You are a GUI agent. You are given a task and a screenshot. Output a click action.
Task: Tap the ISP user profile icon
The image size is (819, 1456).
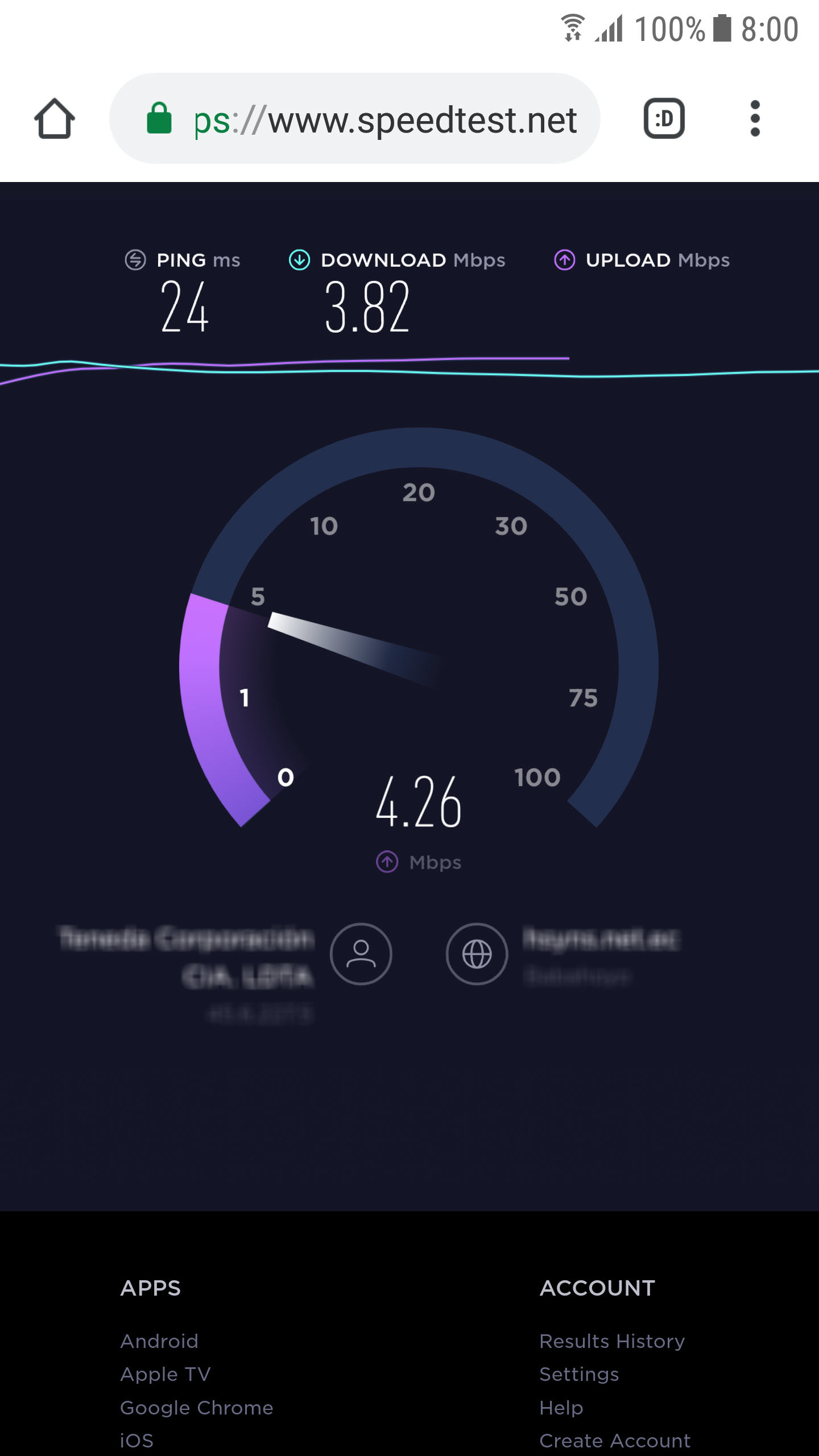361,954
